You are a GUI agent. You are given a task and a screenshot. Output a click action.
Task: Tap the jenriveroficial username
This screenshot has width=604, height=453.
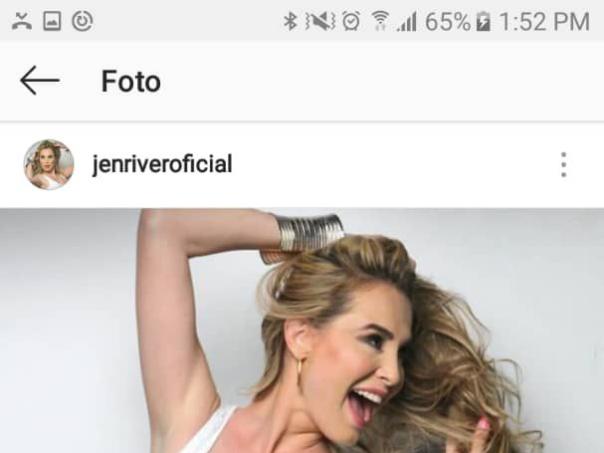click(162, 164)
